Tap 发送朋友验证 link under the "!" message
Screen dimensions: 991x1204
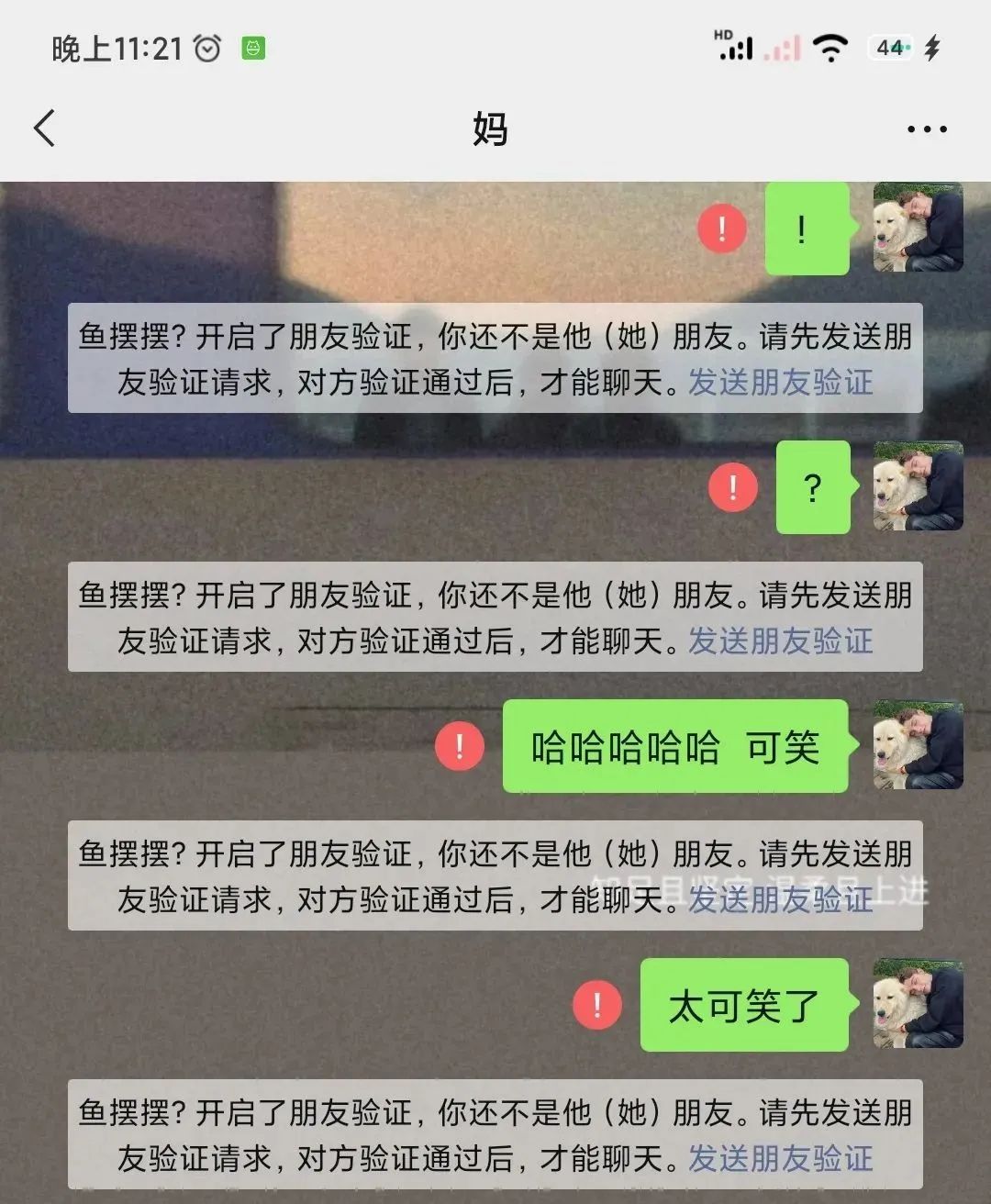coord(780,382)
